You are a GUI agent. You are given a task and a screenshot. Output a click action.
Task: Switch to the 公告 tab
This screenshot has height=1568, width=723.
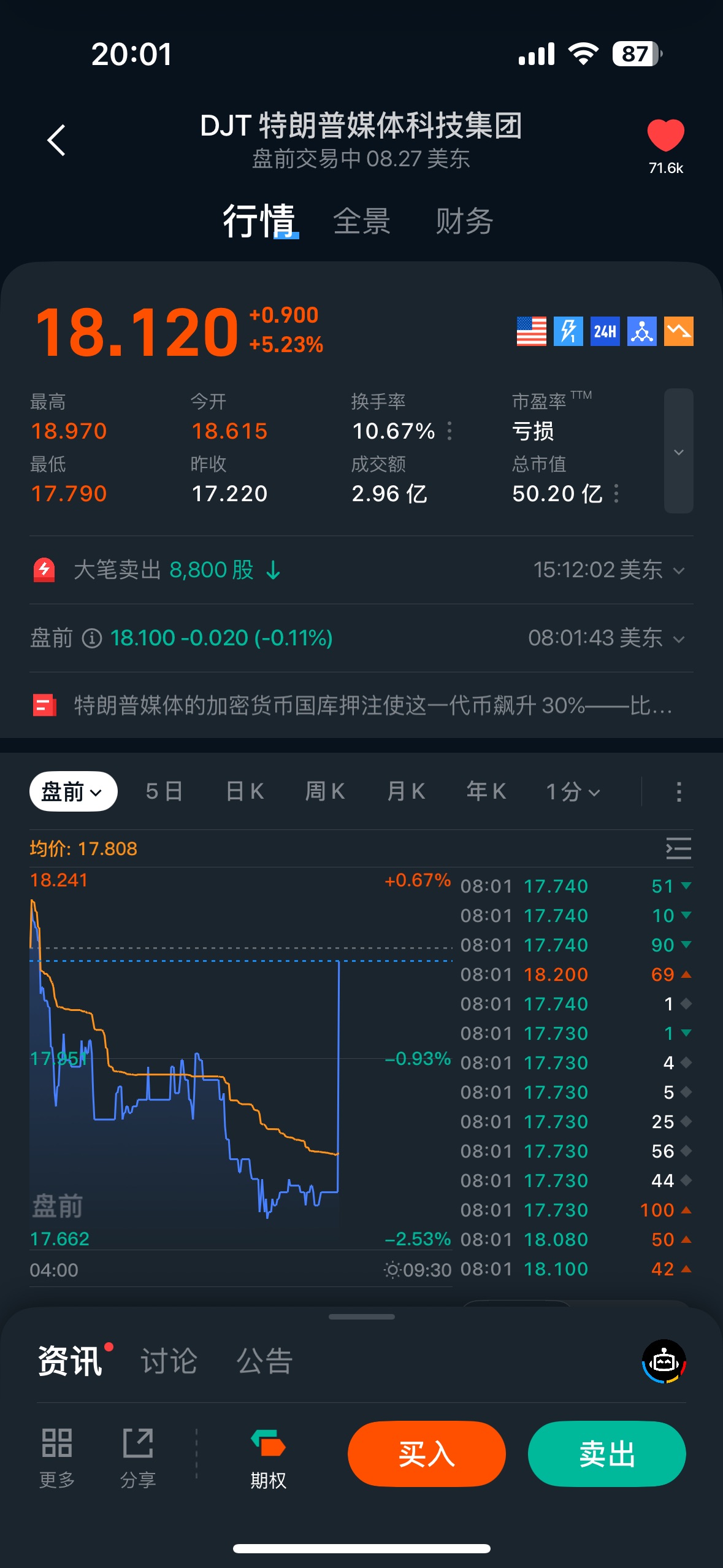pos(264,1361)
